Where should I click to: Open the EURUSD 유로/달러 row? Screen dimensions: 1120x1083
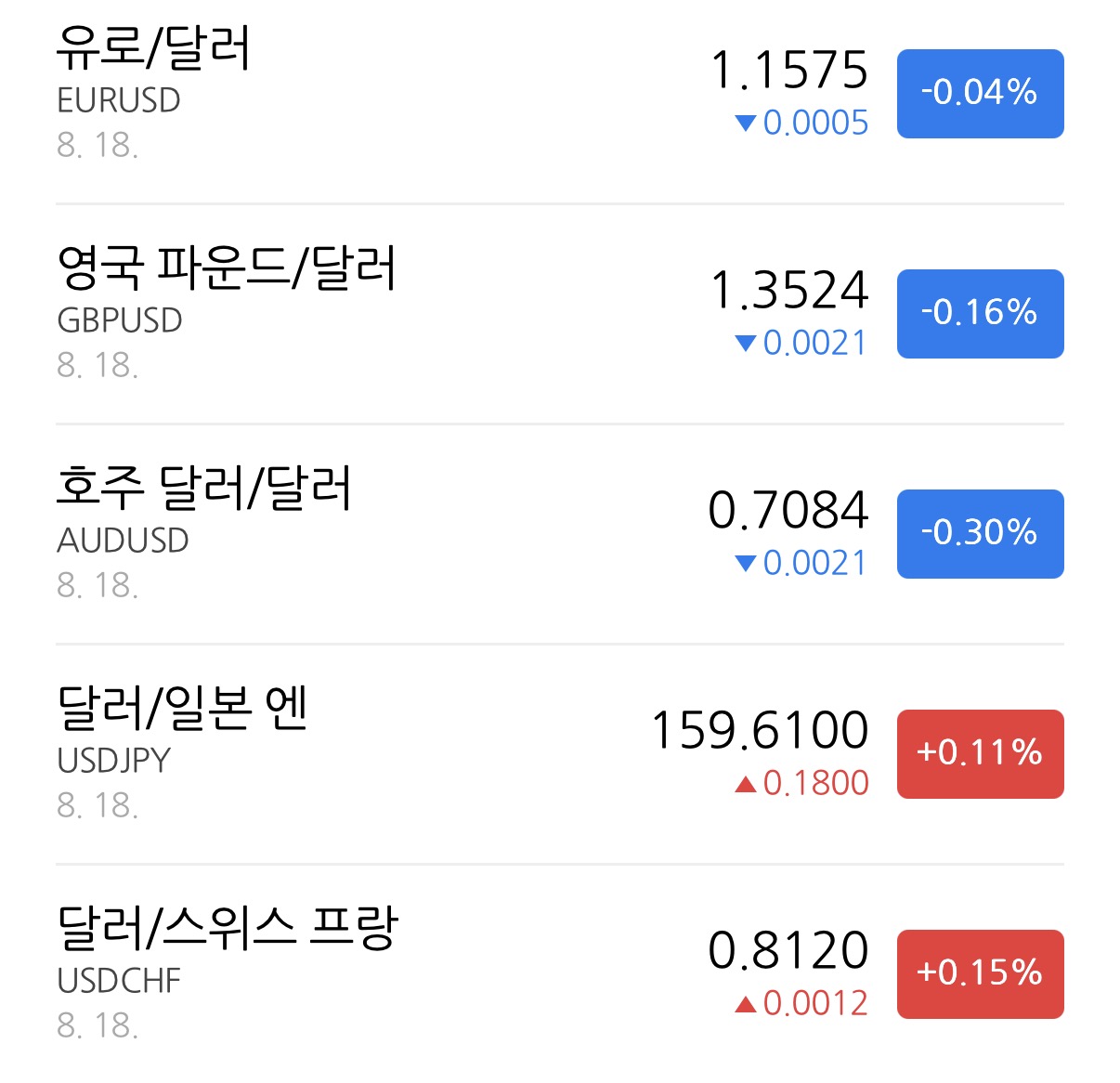560,94
